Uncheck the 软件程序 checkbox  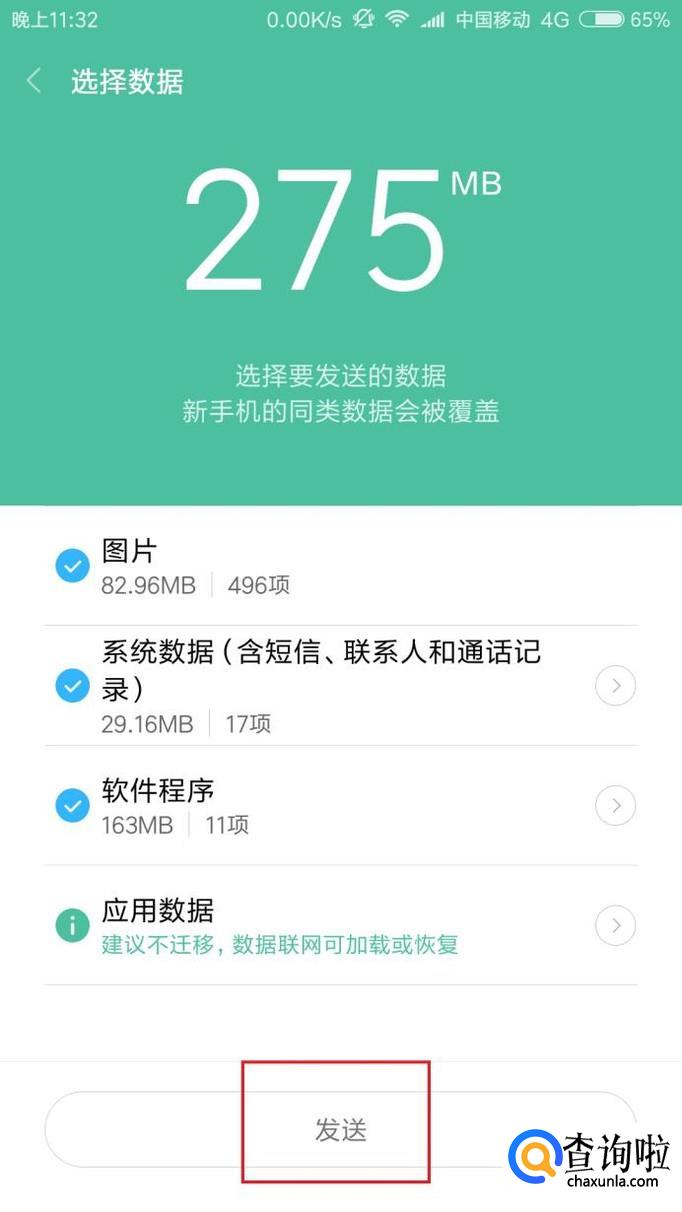click(72, 805)
